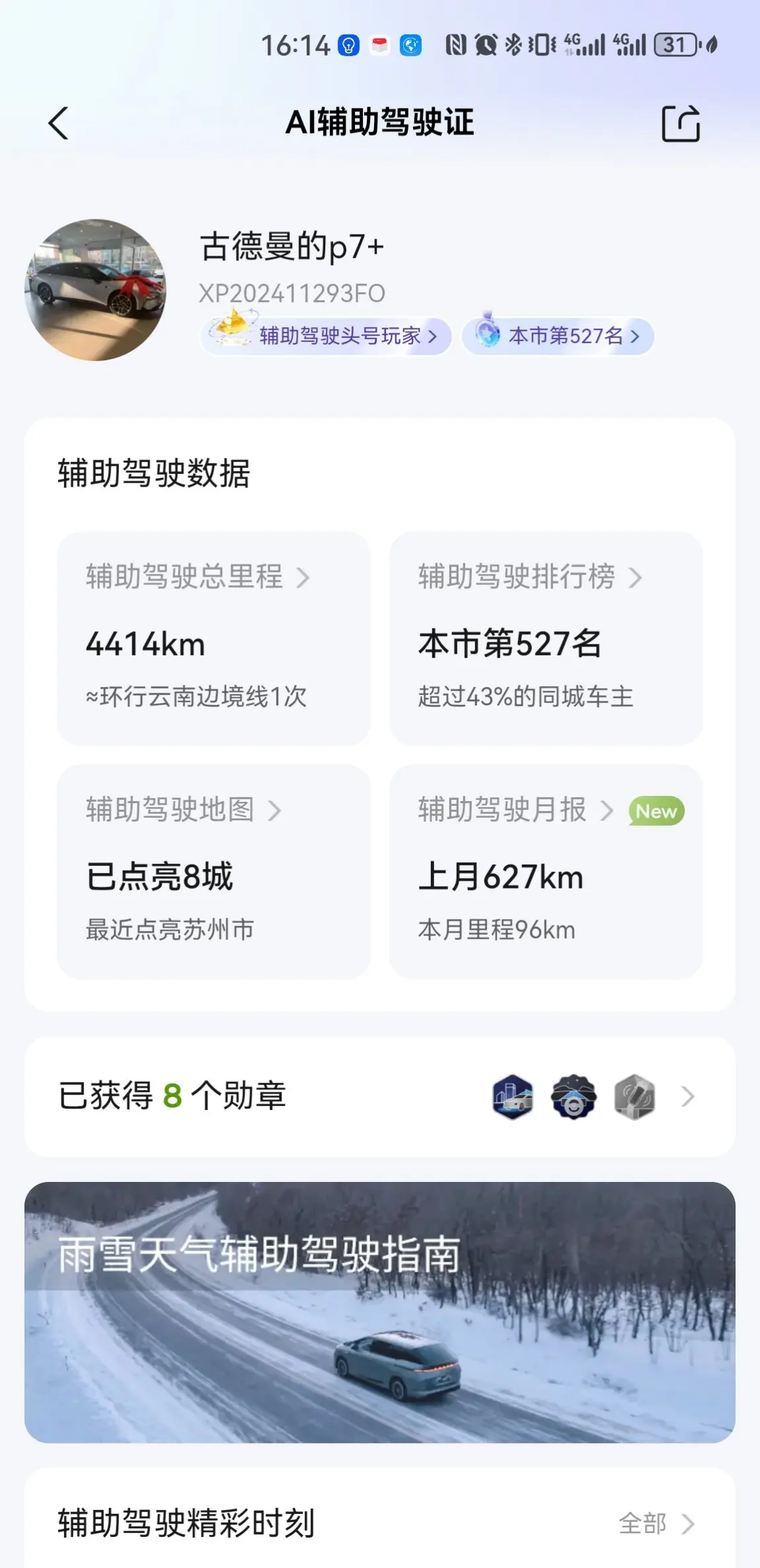Open the 辅助驾驶月报 monthly report card

pyautogui.click(x=545, y=871)
